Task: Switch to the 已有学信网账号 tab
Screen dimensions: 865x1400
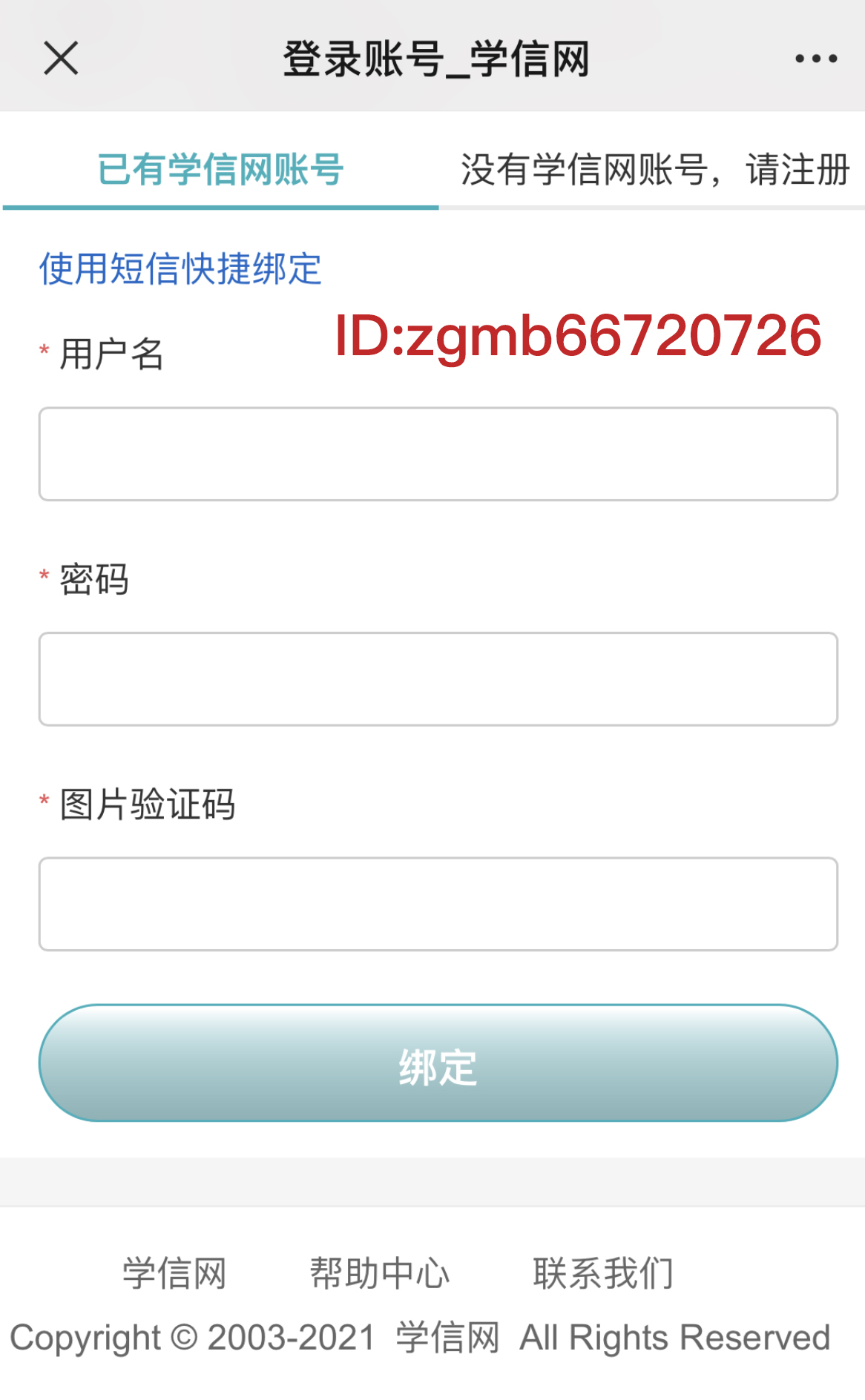Action: [220, 170]
